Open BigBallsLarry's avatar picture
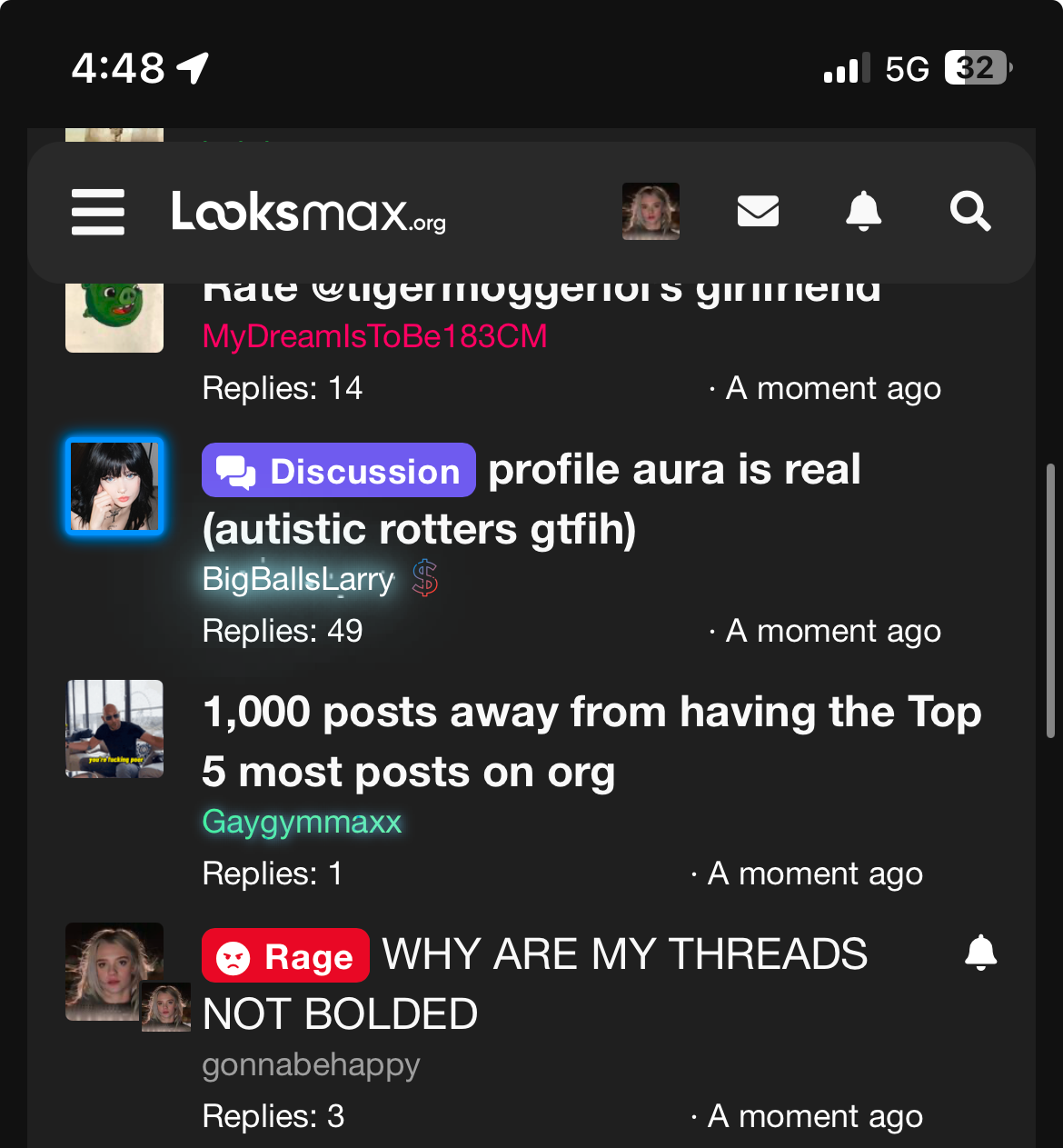1063x1148 pixels. [x=114, y=486]
